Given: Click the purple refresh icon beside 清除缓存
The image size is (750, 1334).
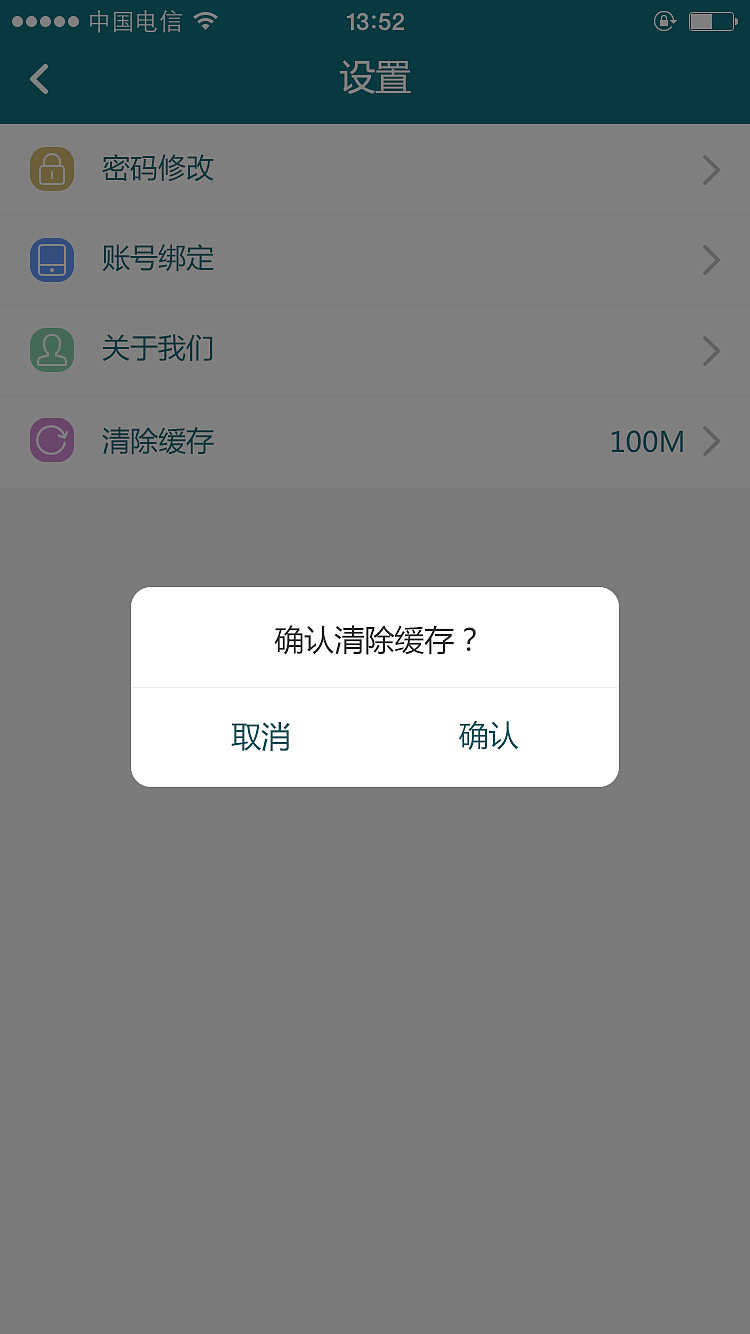Looking at the screenshot, I should tap(51, 440).
